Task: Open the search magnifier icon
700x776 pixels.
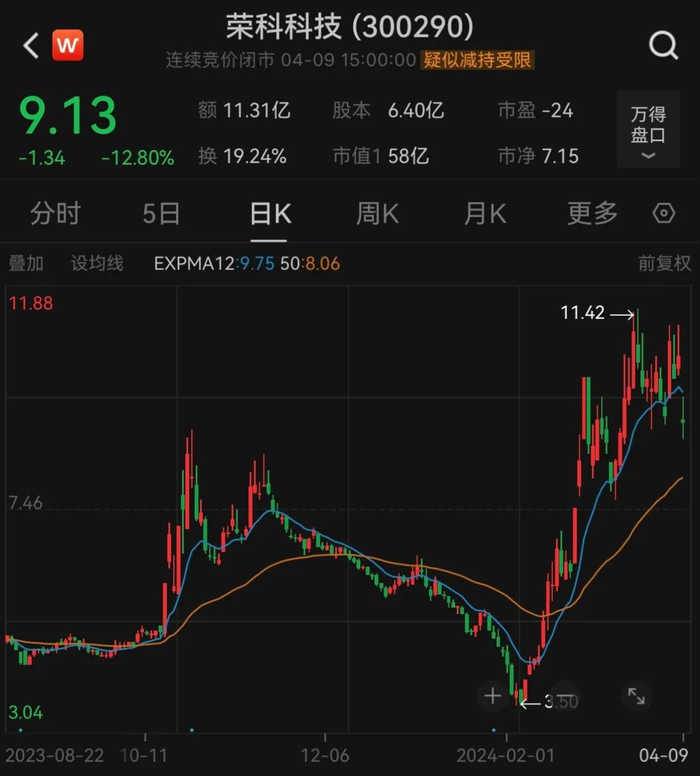Action: click(663, 45)
